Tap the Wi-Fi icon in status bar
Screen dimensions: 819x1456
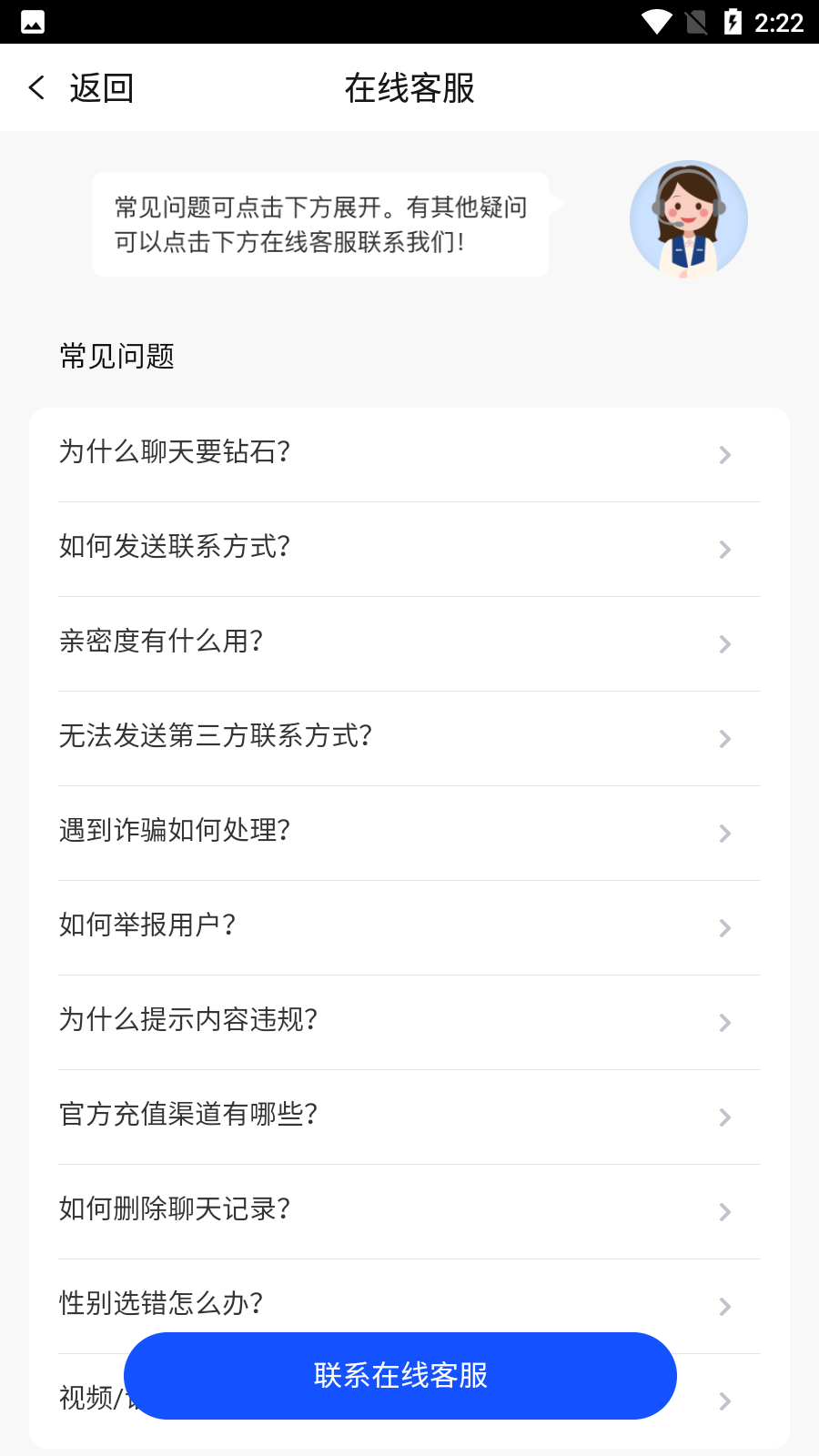654,20
